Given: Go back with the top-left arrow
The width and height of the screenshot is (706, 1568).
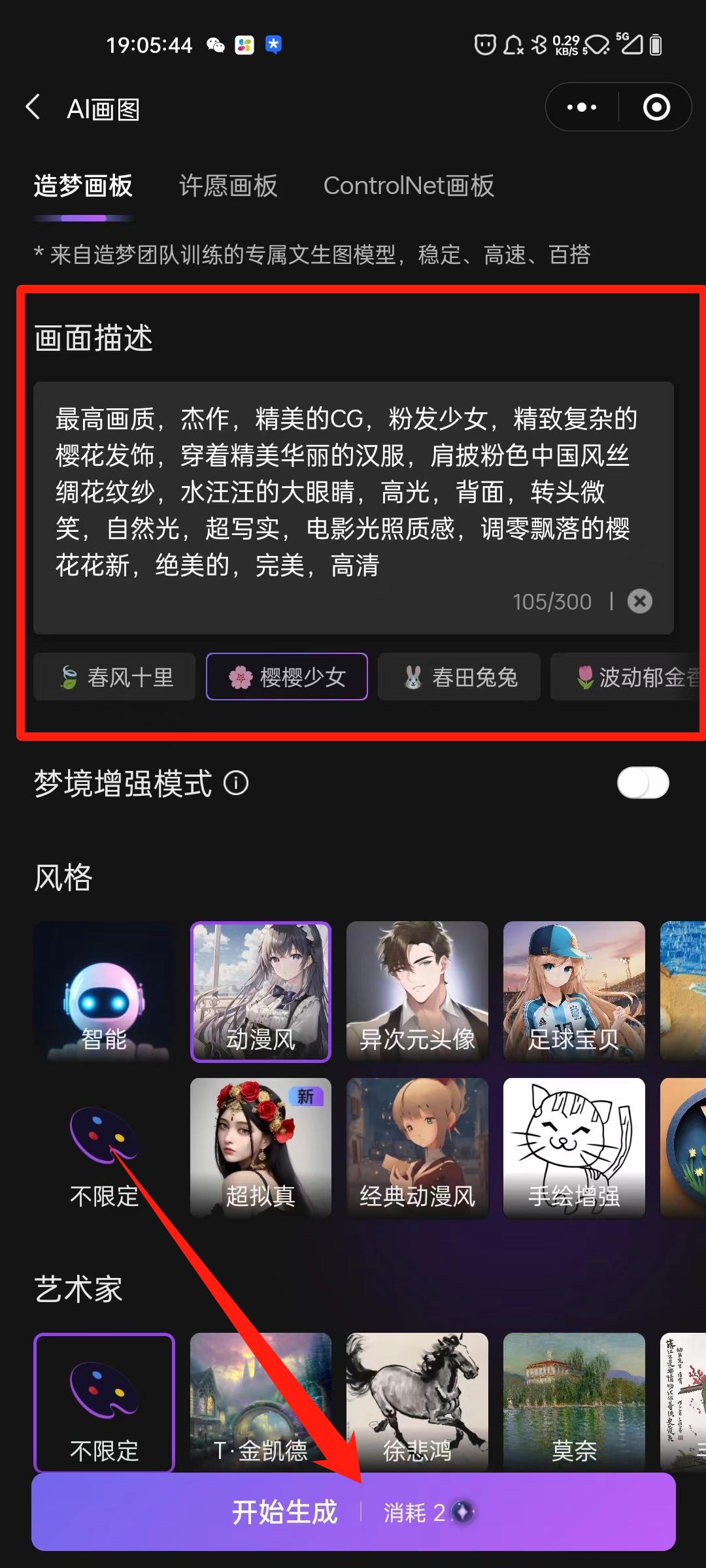Looking at the screenshot, I should point(33,106).
